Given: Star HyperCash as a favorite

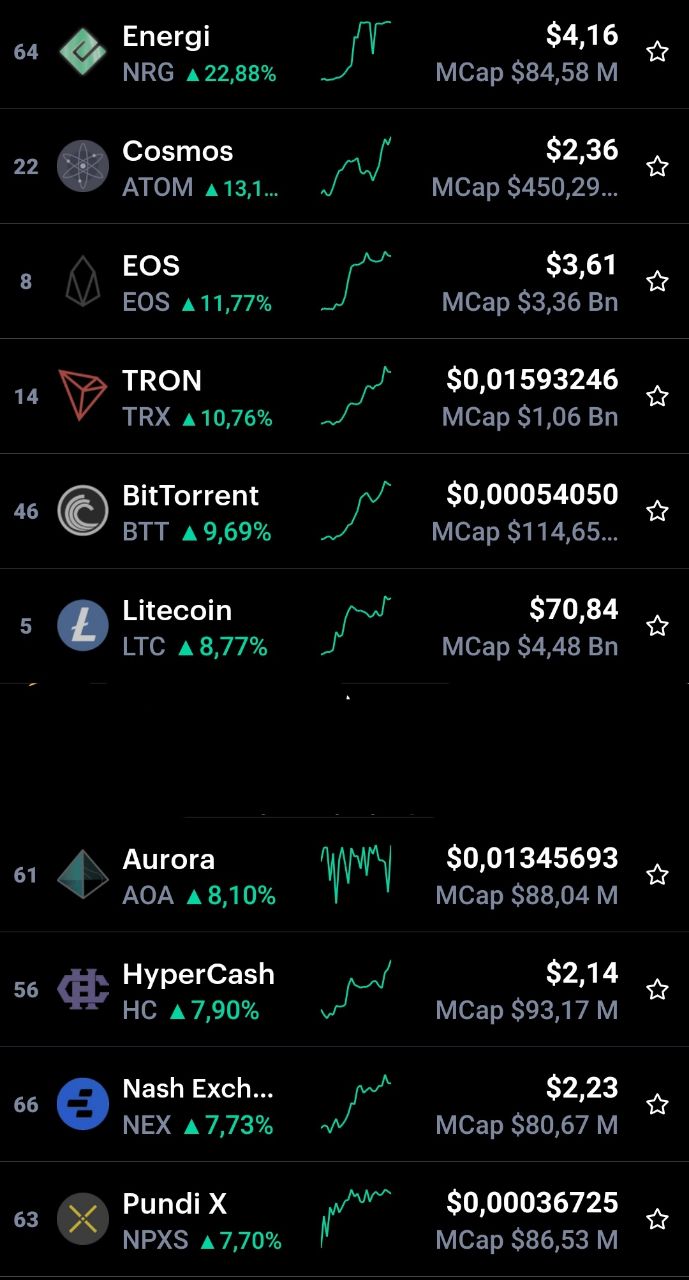Looking at the screenshot, I should tap(657, 990).
